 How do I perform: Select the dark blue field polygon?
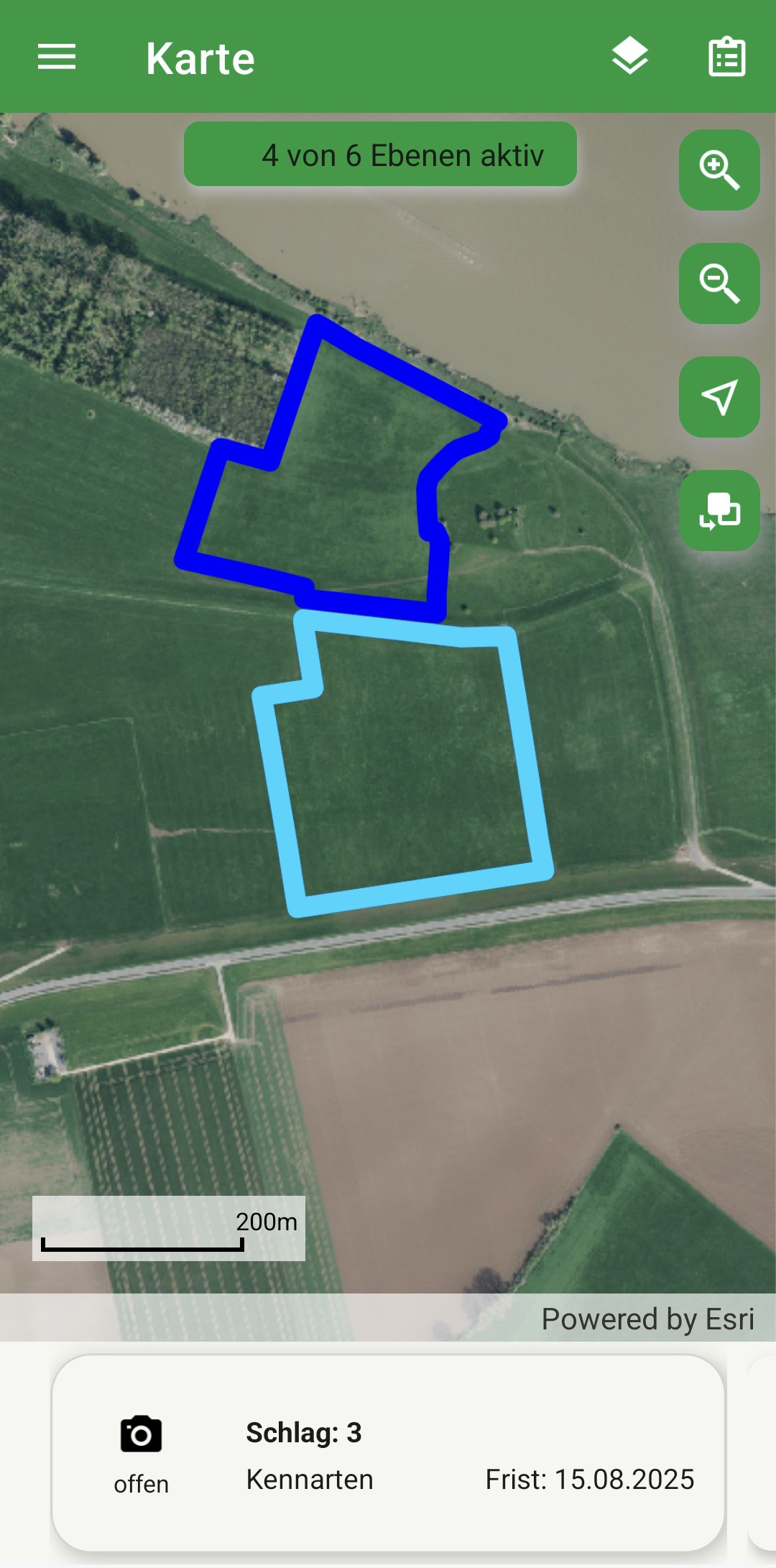[338, 489]
